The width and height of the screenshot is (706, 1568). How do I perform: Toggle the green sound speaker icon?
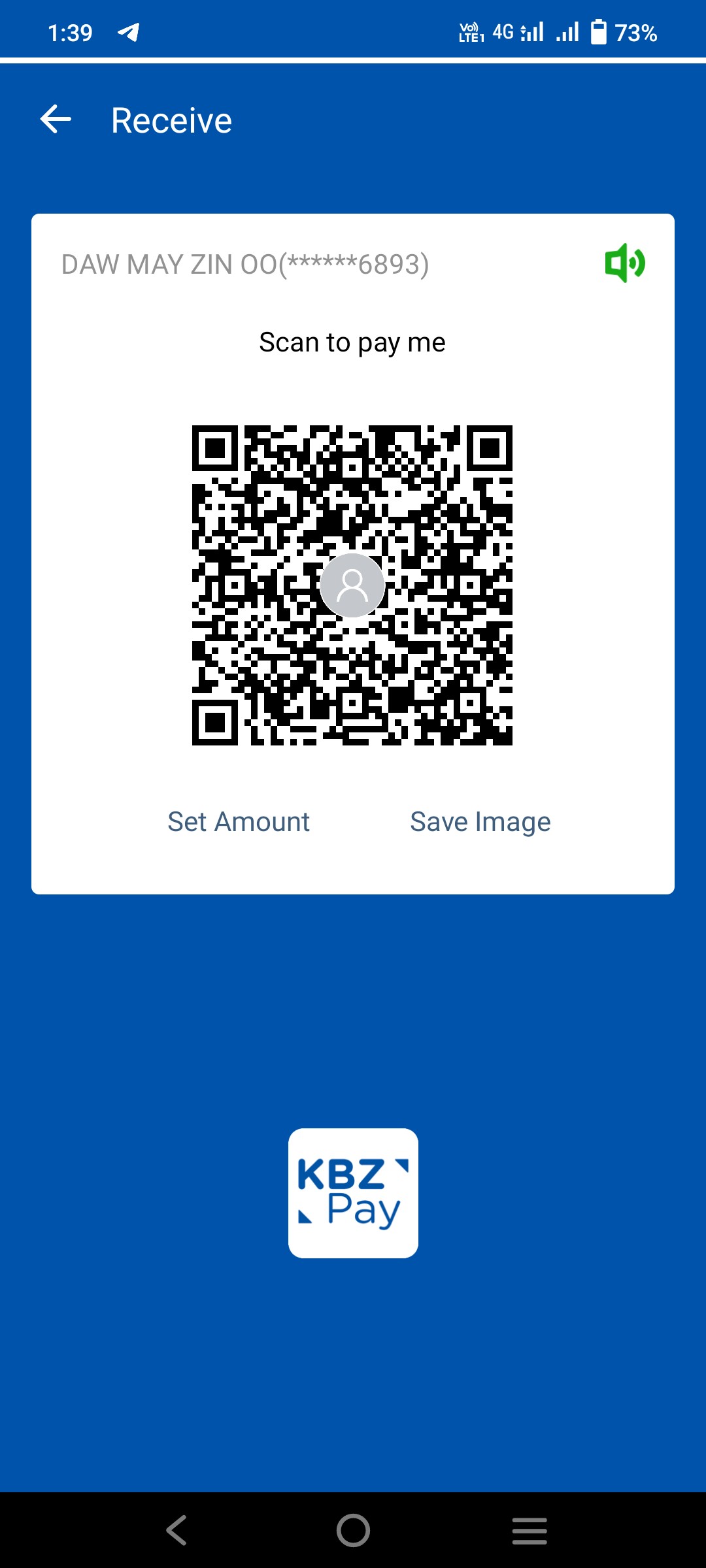click(624, 263)
